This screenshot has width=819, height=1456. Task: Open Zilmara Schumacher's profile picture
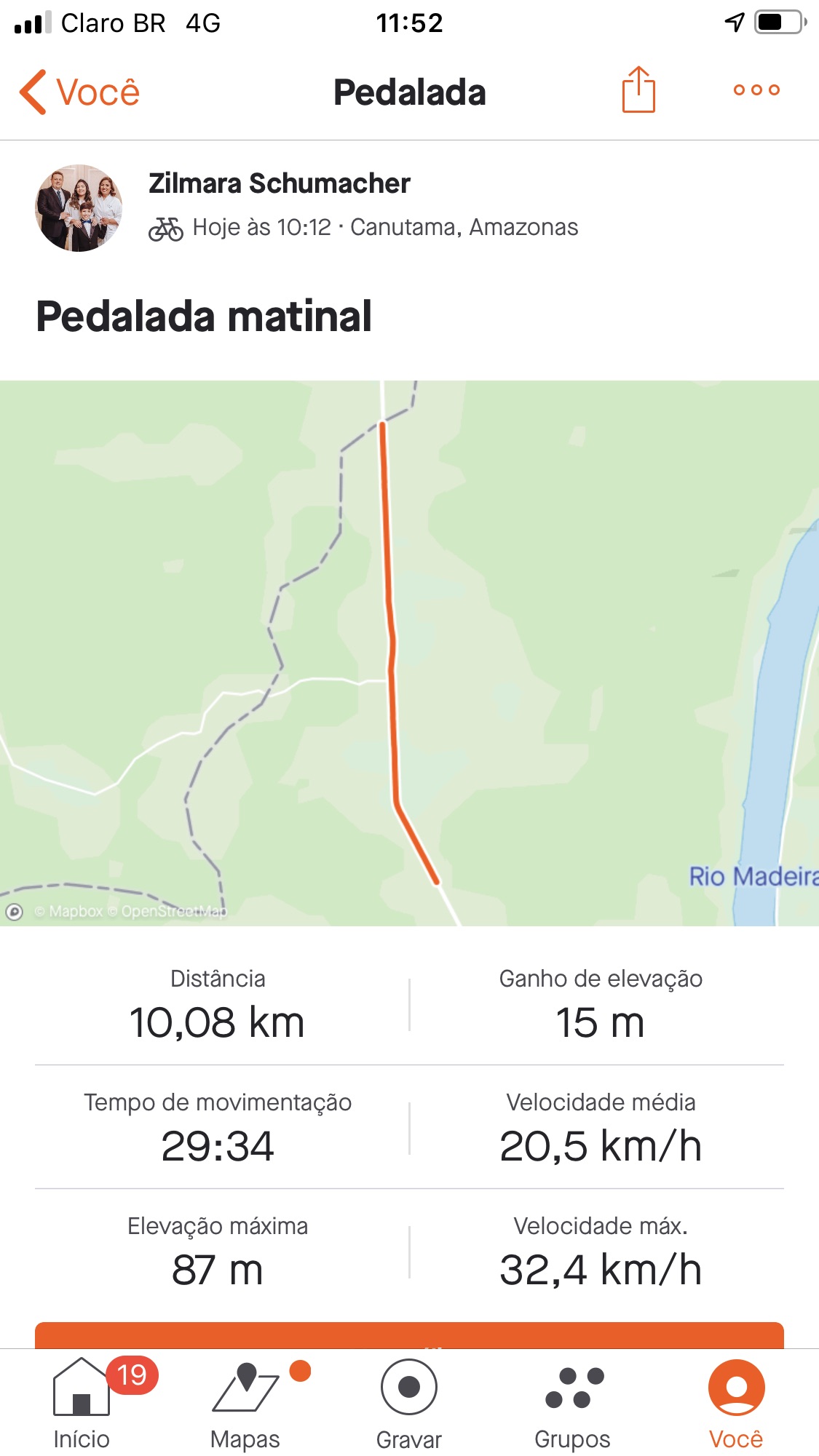pyautogui.click(x=79, y=208)
